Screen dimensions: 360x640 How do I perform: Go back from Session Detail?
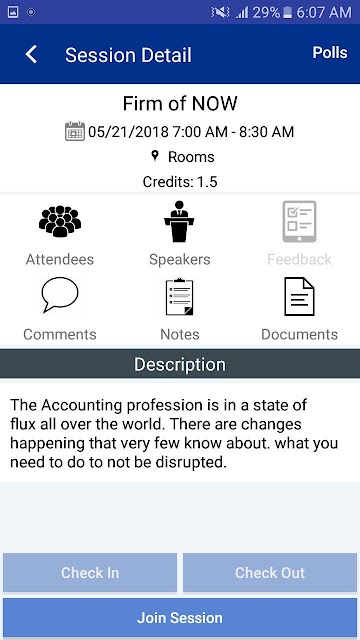point(31,55)
